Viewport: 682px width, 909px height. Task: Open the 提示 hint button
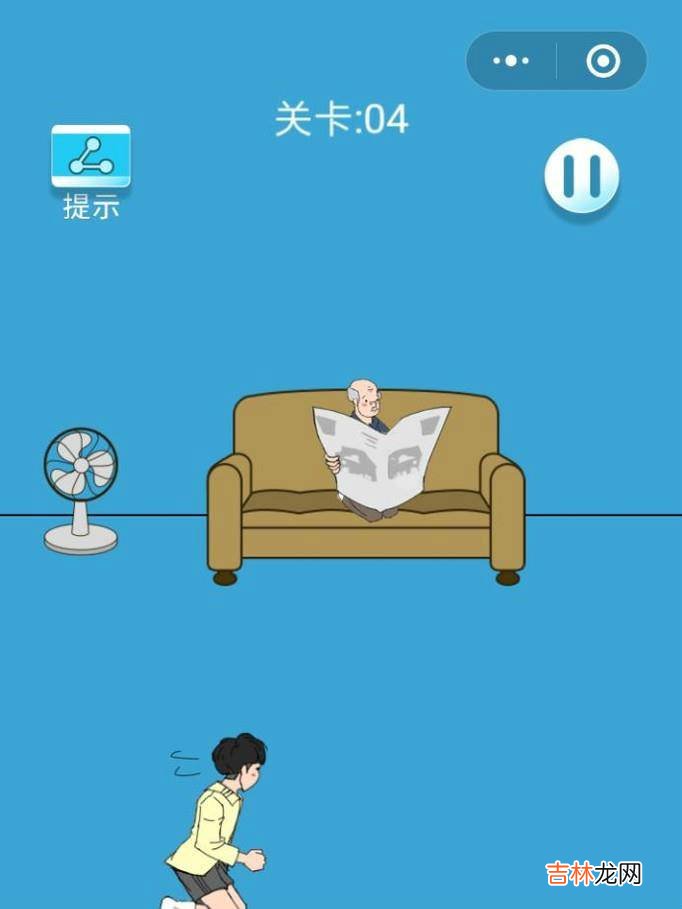click(x=91, y=158)
